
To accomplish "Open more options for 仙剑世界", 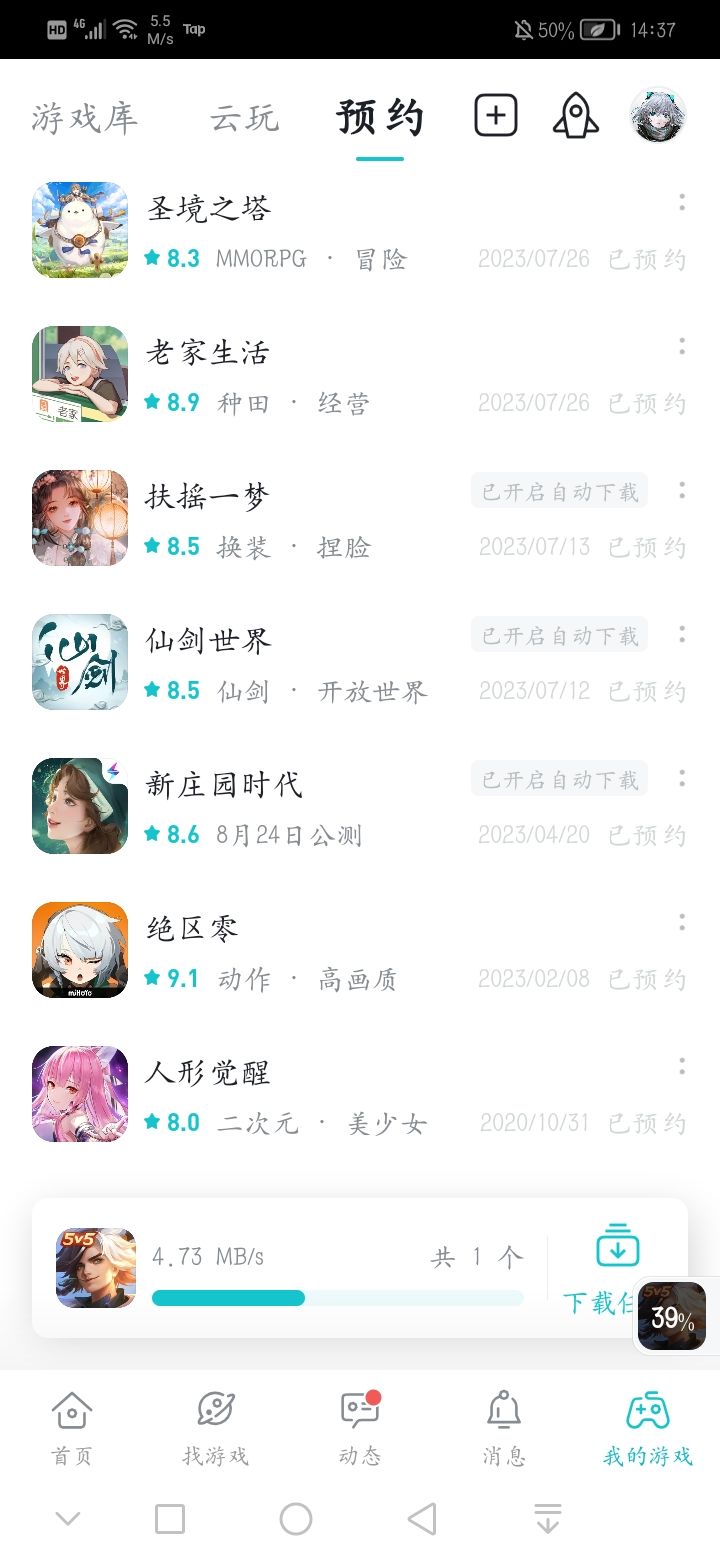I will [682, 635].
